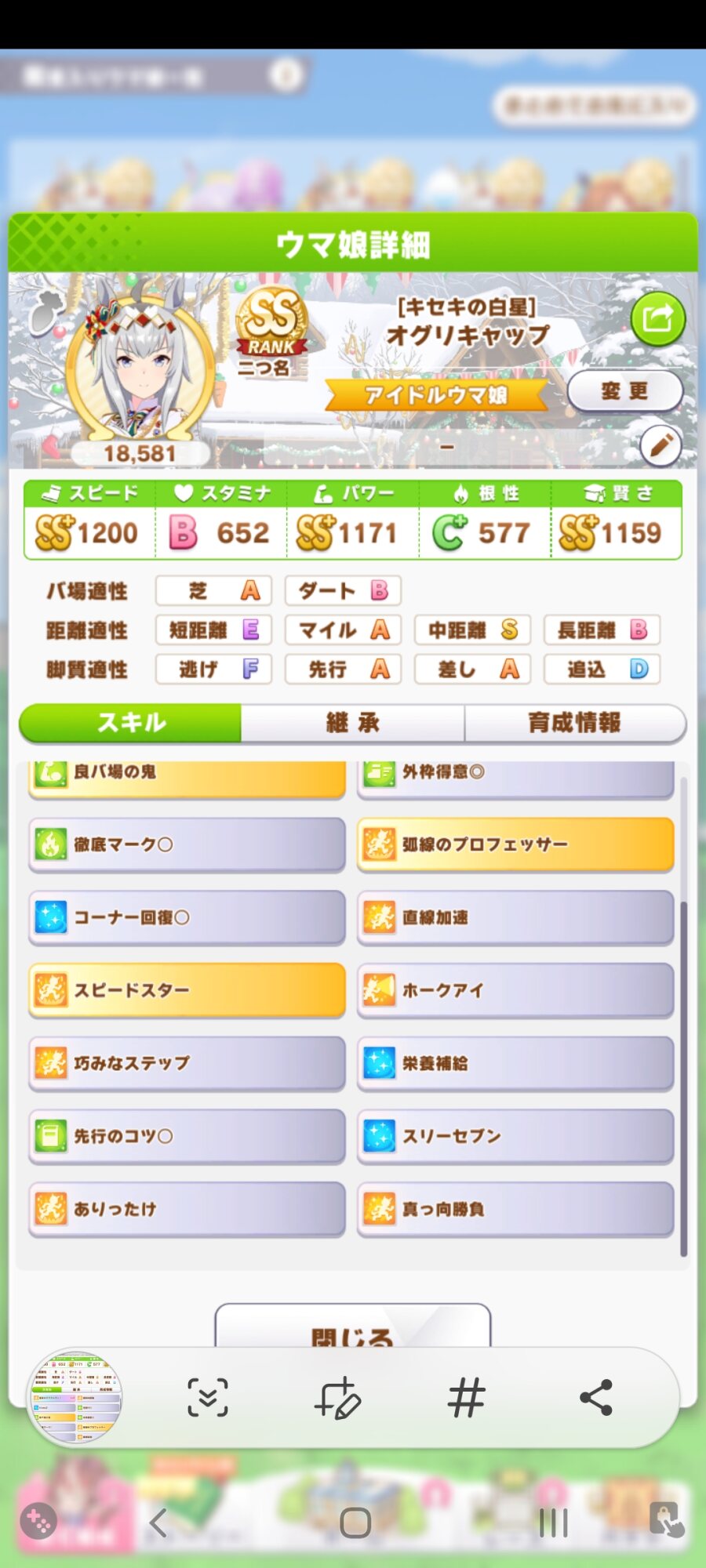Switch to the 育成情報 tab
This screenshot has height=1568, width=706.
[574, 722]
